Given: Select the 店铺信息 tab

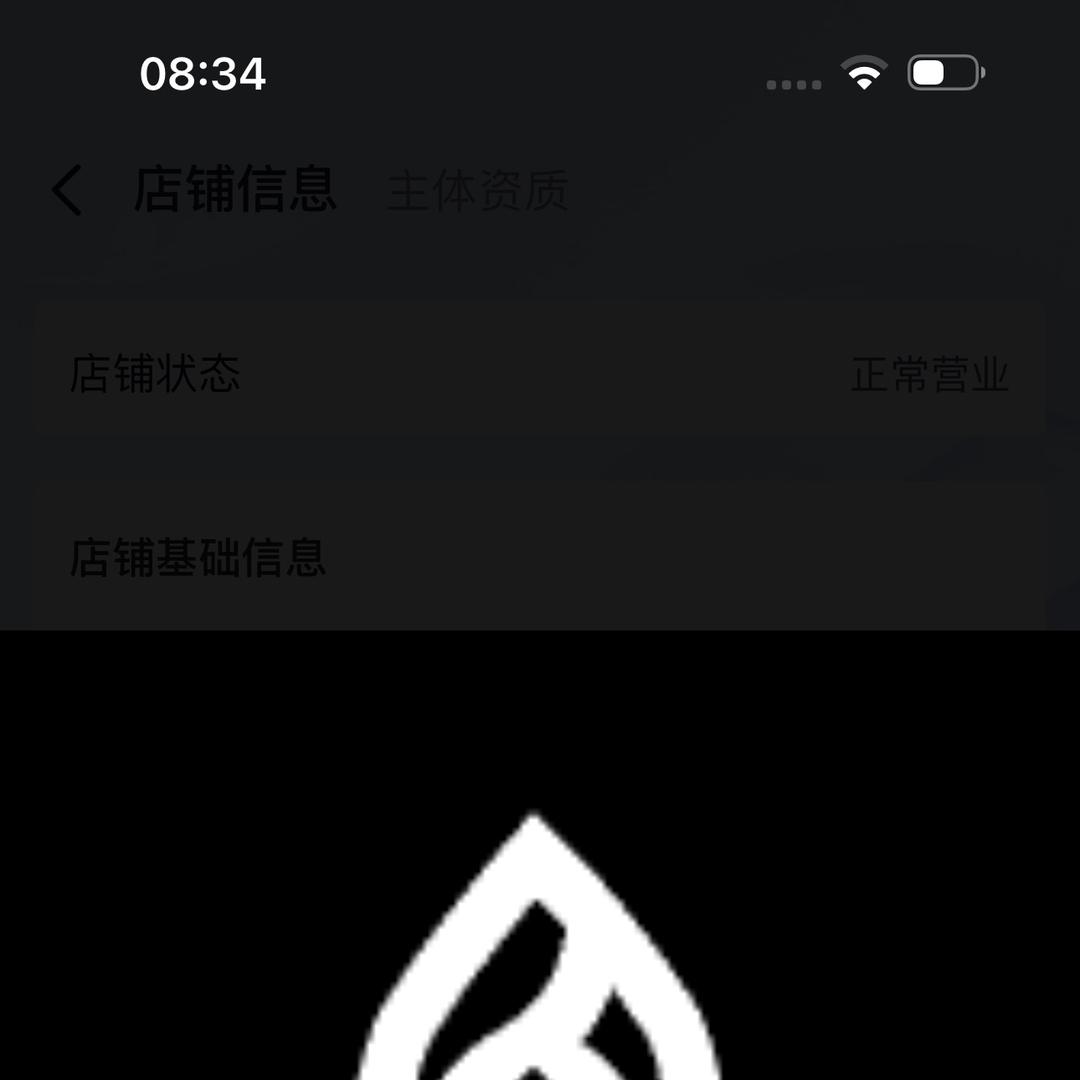Looking at the screenshot, I should click(235, 189).
